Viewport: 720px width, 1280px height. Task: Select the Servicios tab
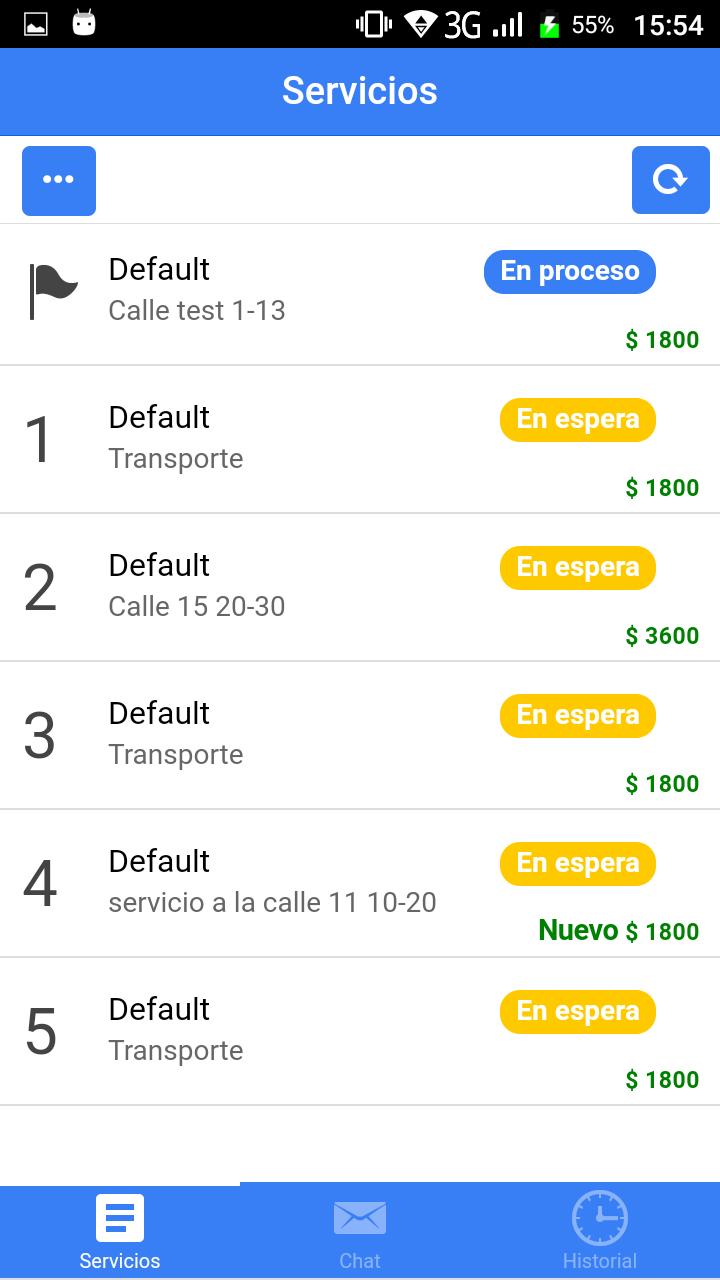[x=120, y=1232]
